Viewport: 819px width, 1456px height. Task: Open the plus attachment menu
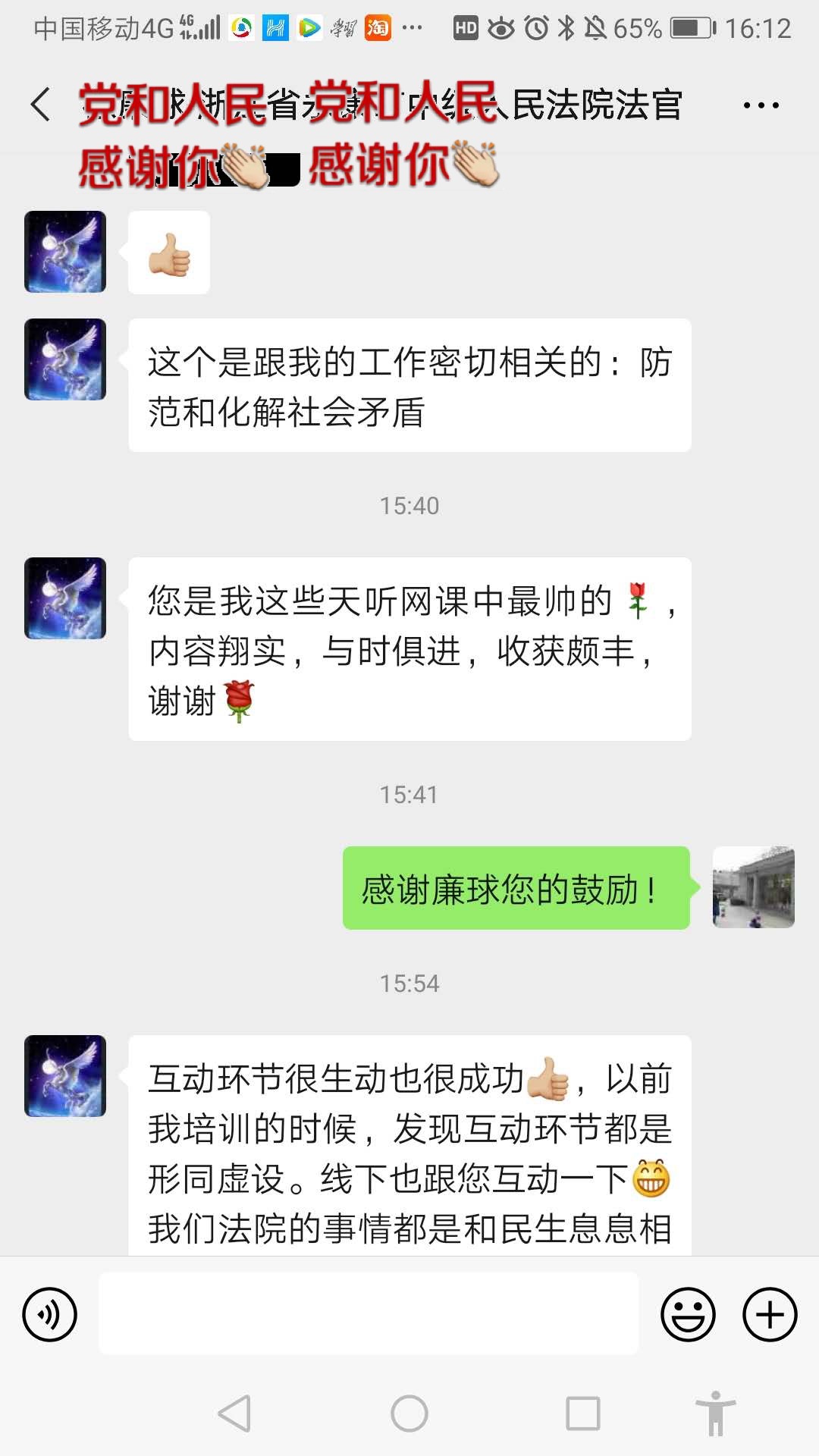click(770, 1314)
